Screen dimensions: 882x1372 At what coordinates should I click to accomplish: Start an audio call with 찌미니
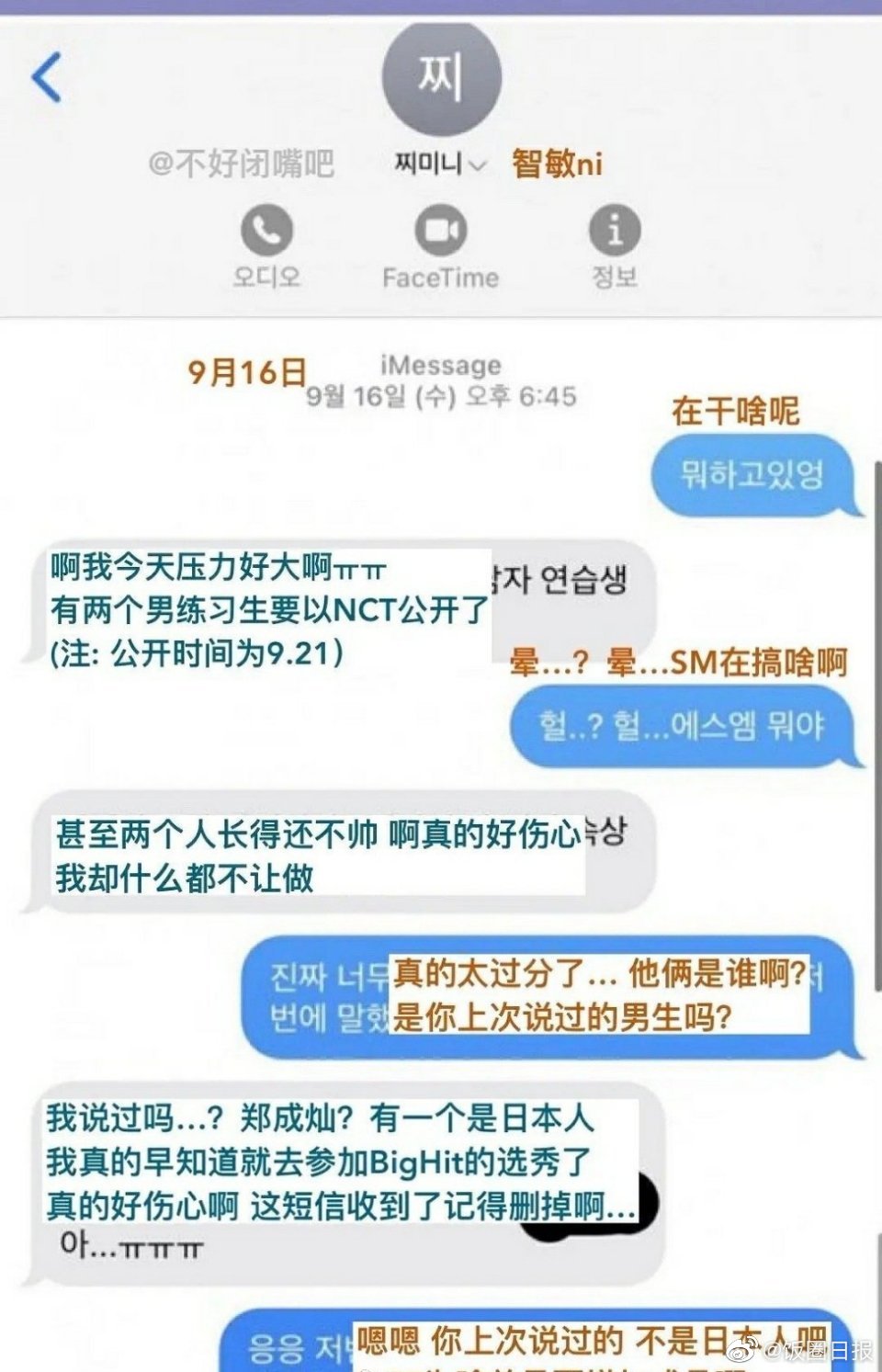click(266, 231)
